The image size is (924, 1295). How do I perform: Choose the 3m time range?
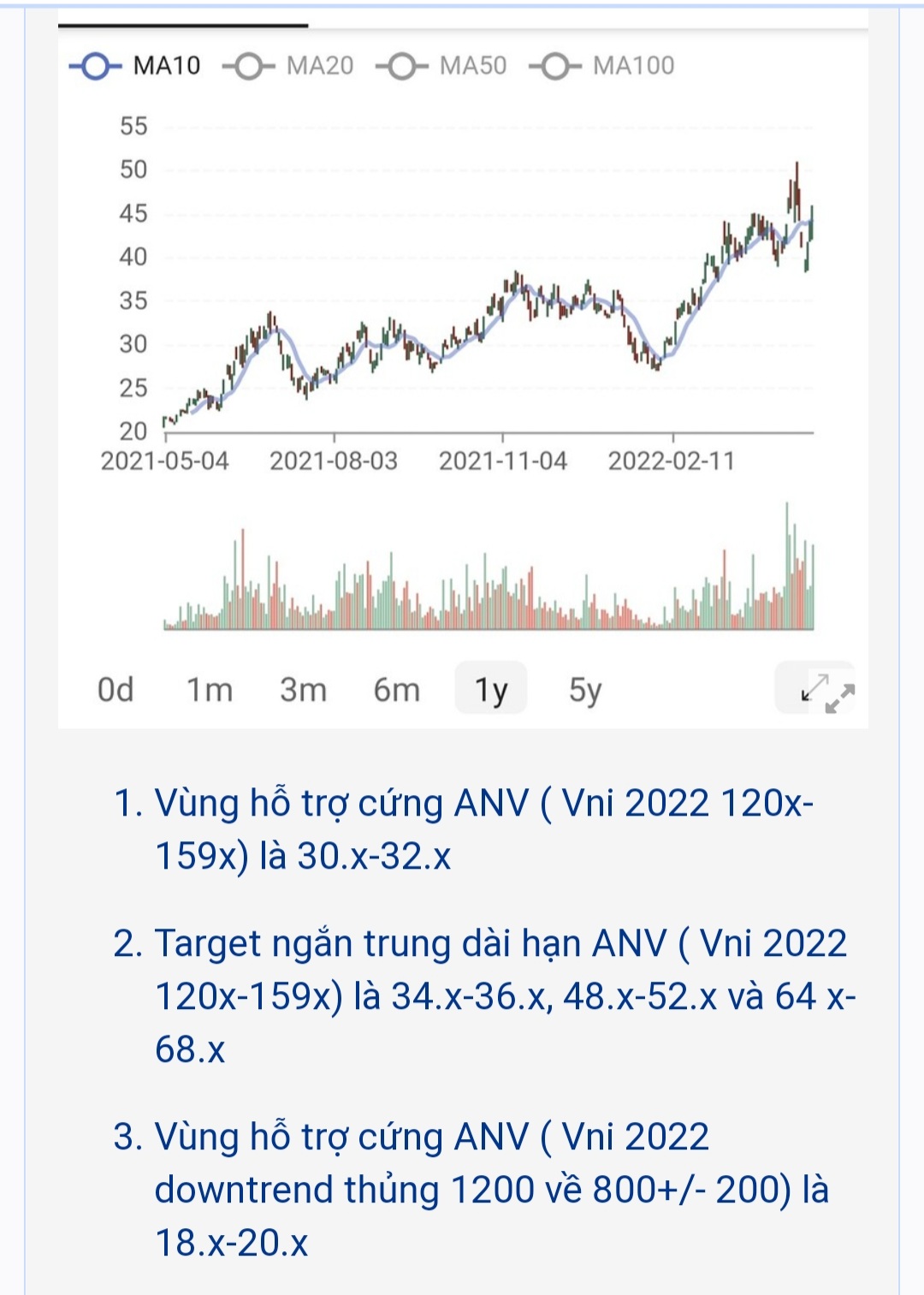click(x=303, y=689)
